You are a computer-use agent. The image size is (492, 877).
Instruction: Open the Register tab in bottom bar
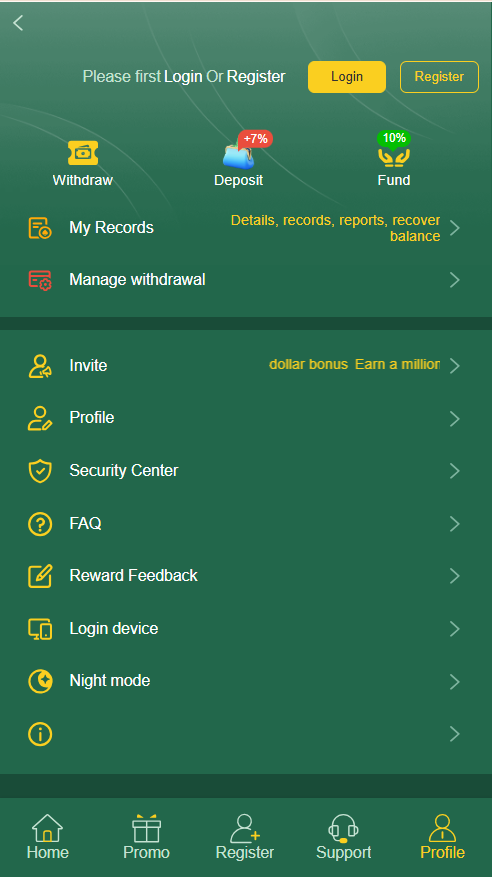[x=245, y=837]
